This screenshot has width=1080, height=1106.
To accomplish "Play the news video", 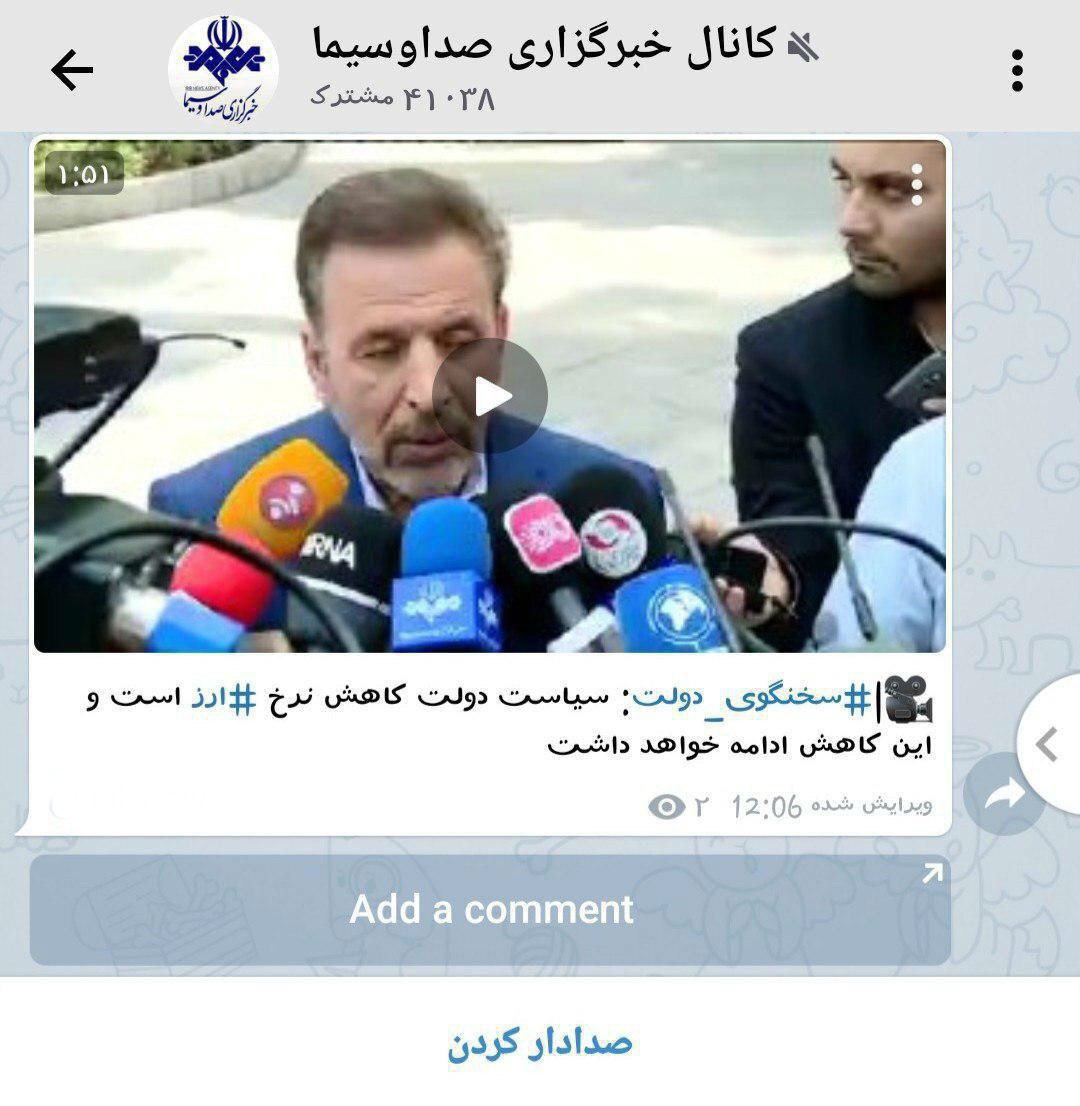I will [x=490, y=396].
